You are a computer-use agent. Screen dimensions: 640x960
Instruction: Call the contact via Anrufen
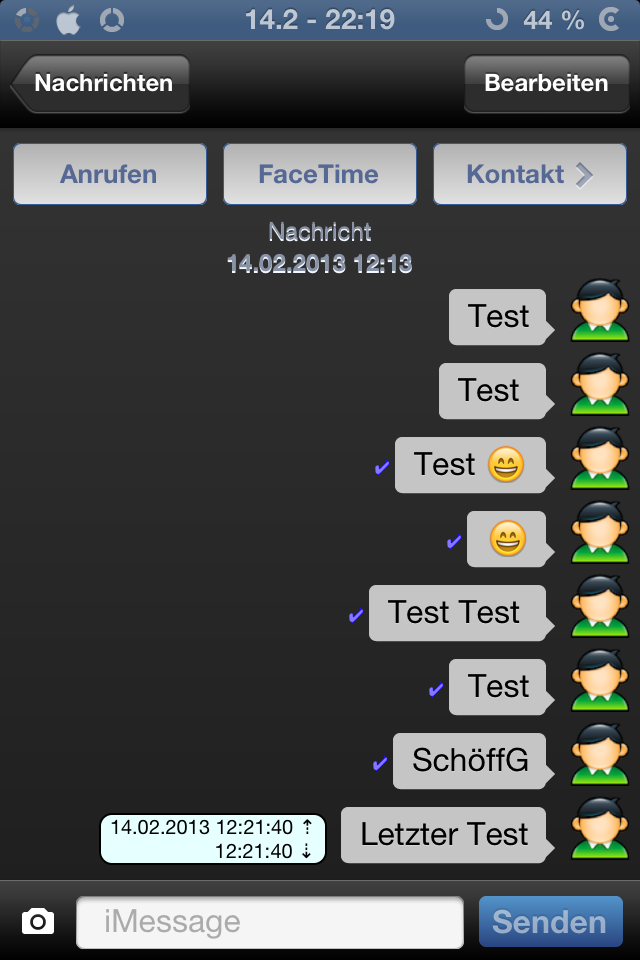pos(109,174)
